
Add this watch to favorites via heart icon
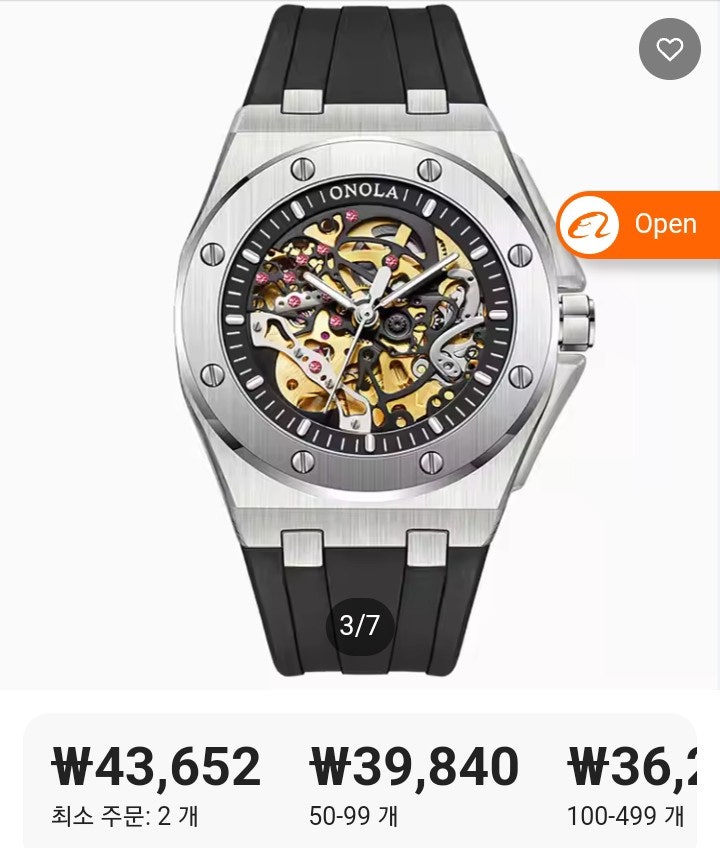[x=669, y=49]
